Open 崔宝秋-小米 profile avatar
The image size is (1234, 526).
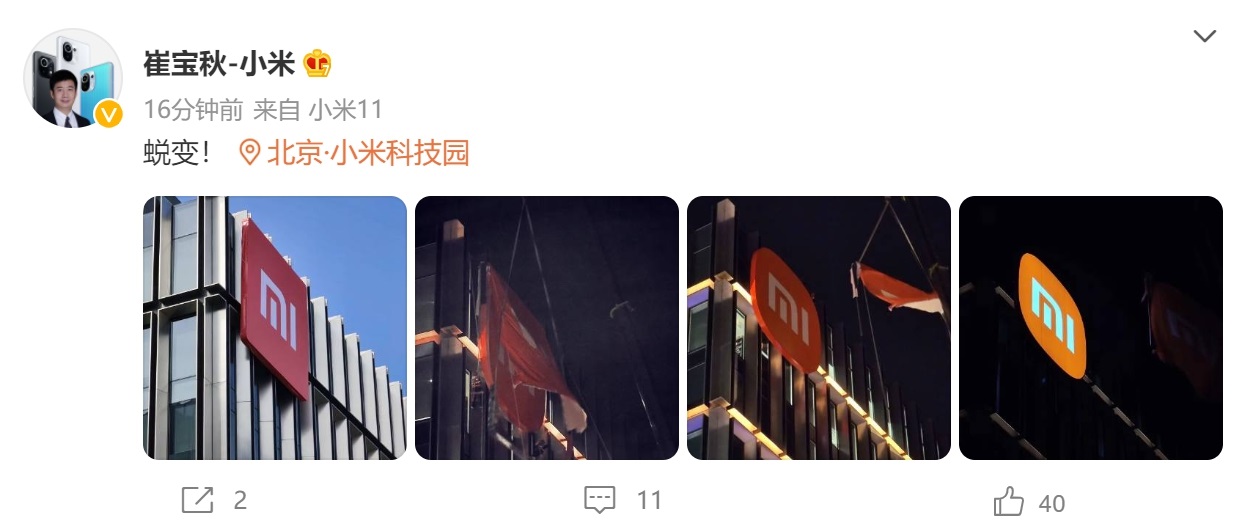point(72,78)
